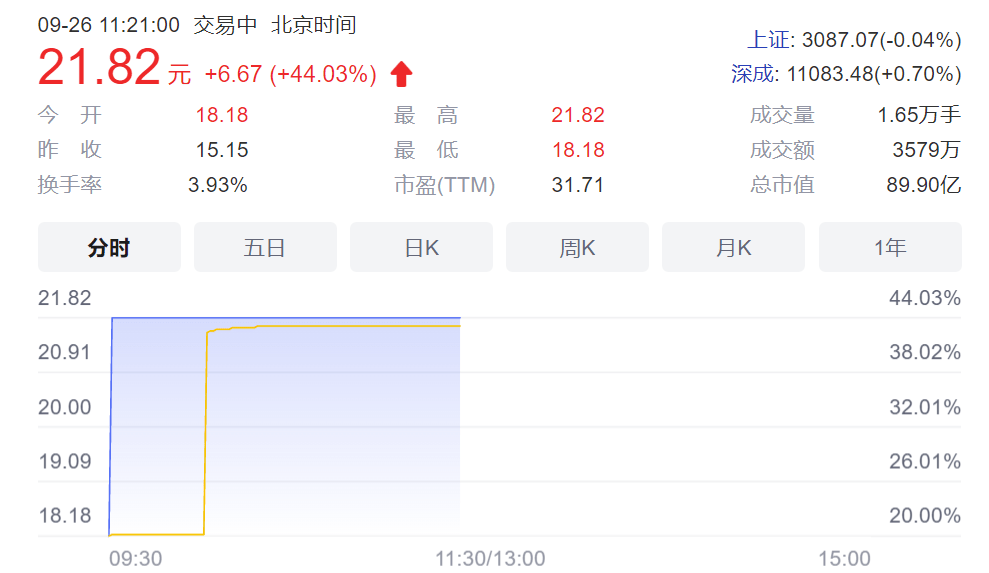The height and width of the screenshot is (573, 989).
Task: Switch to the 月K chart
Action: (733, 247)
